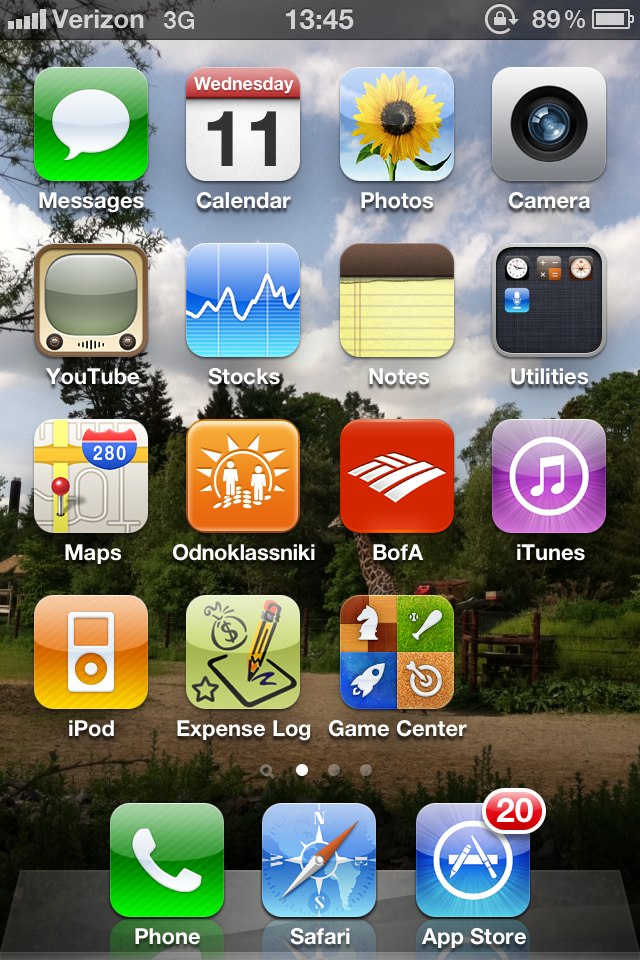Tap the Spotlight search magnifier page indicator
Viewport: 640px width, 960px height.
(x=267, y=771)
